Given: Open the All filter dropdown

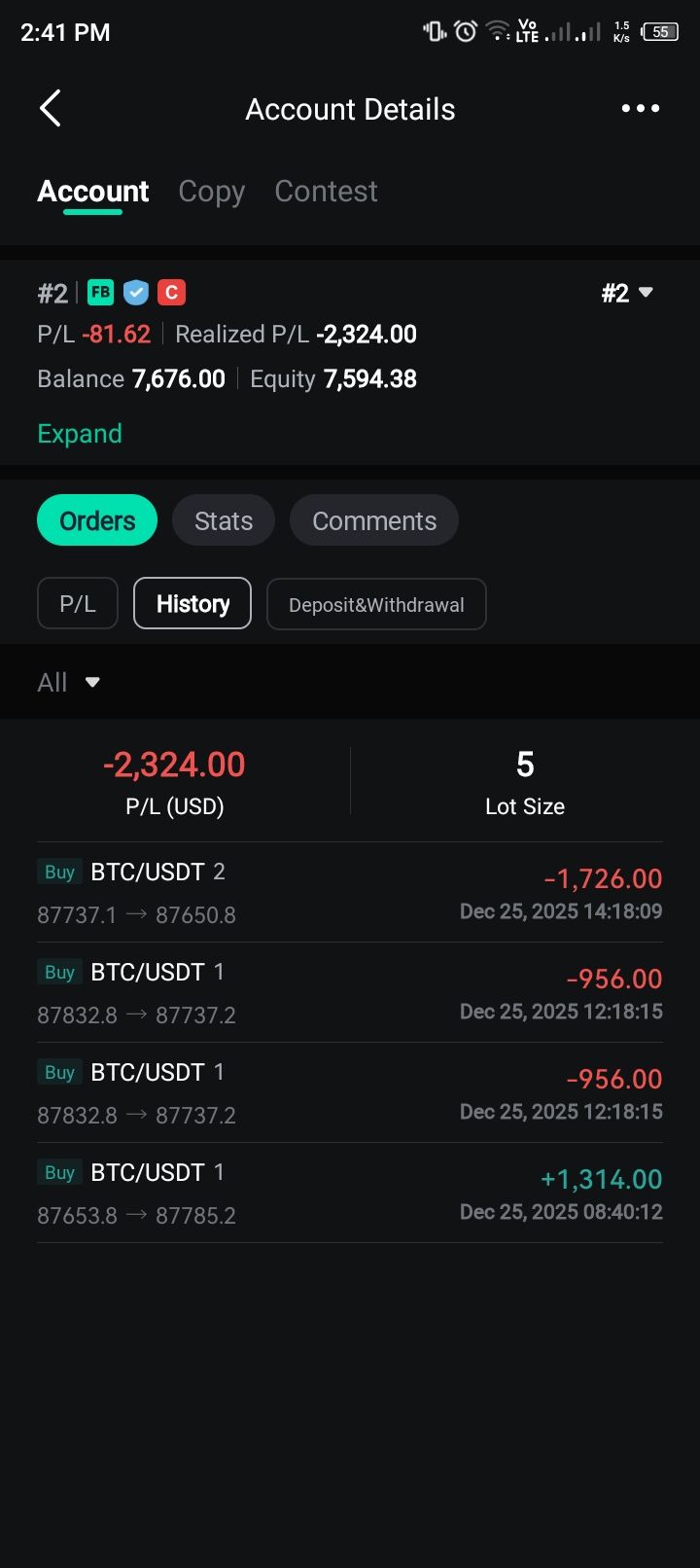Looking at the screenshot, I should [69, 682].
